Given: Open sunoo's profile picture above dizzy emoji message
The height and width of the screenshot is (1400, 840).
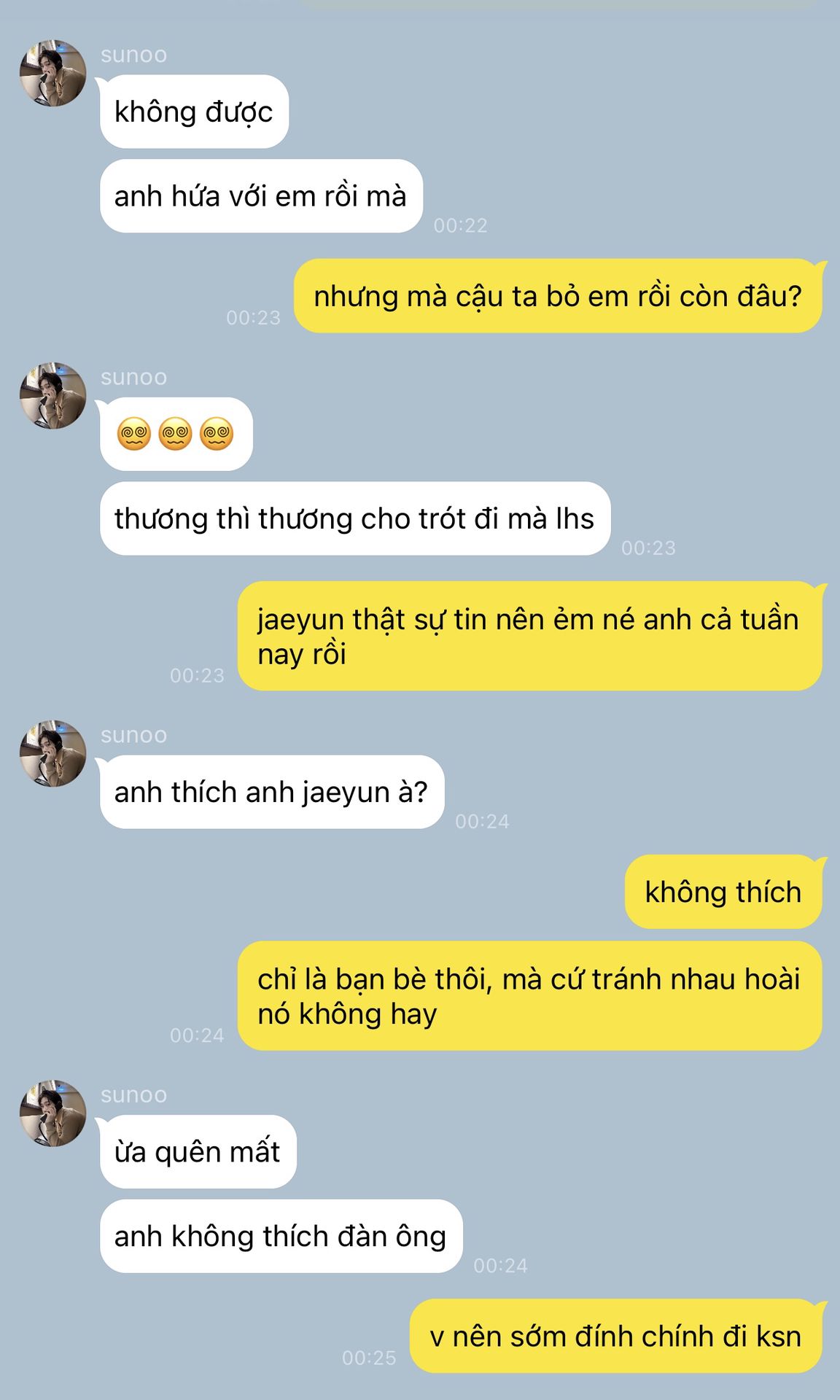Looking at the screenshot, I should 52,395.
